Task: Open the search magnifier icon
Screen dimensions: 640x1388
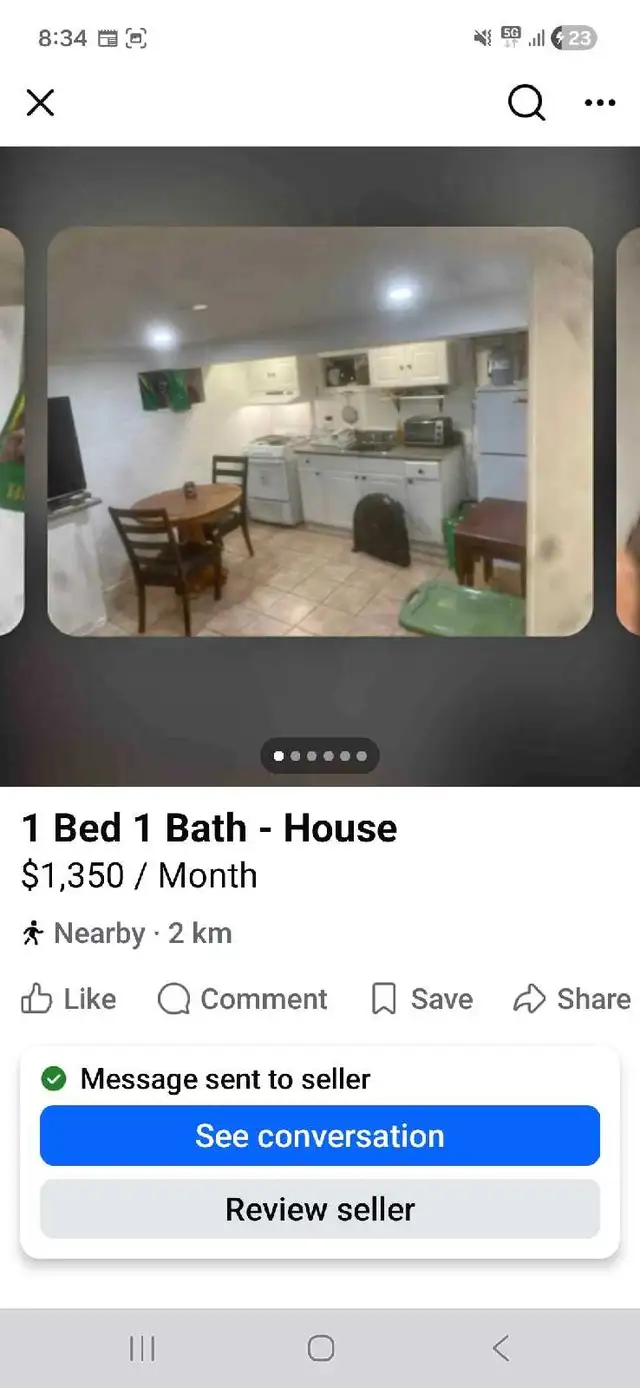Action: [526, 101]
